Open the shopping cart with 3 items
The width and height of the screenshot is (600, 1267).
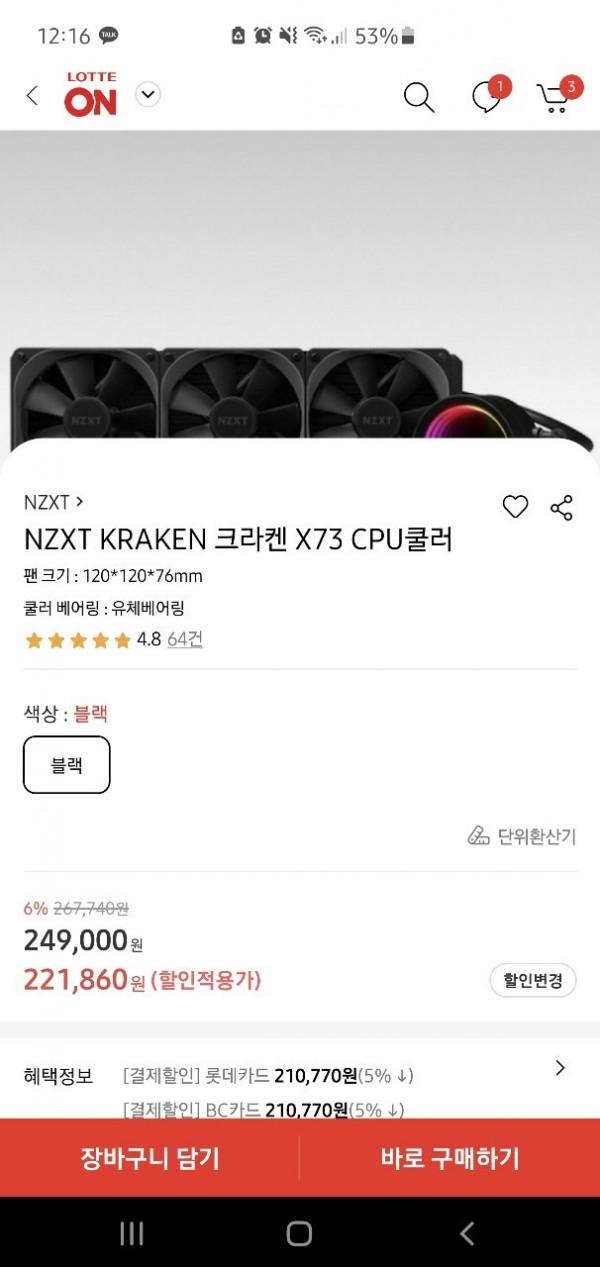(x=554, y=97)
